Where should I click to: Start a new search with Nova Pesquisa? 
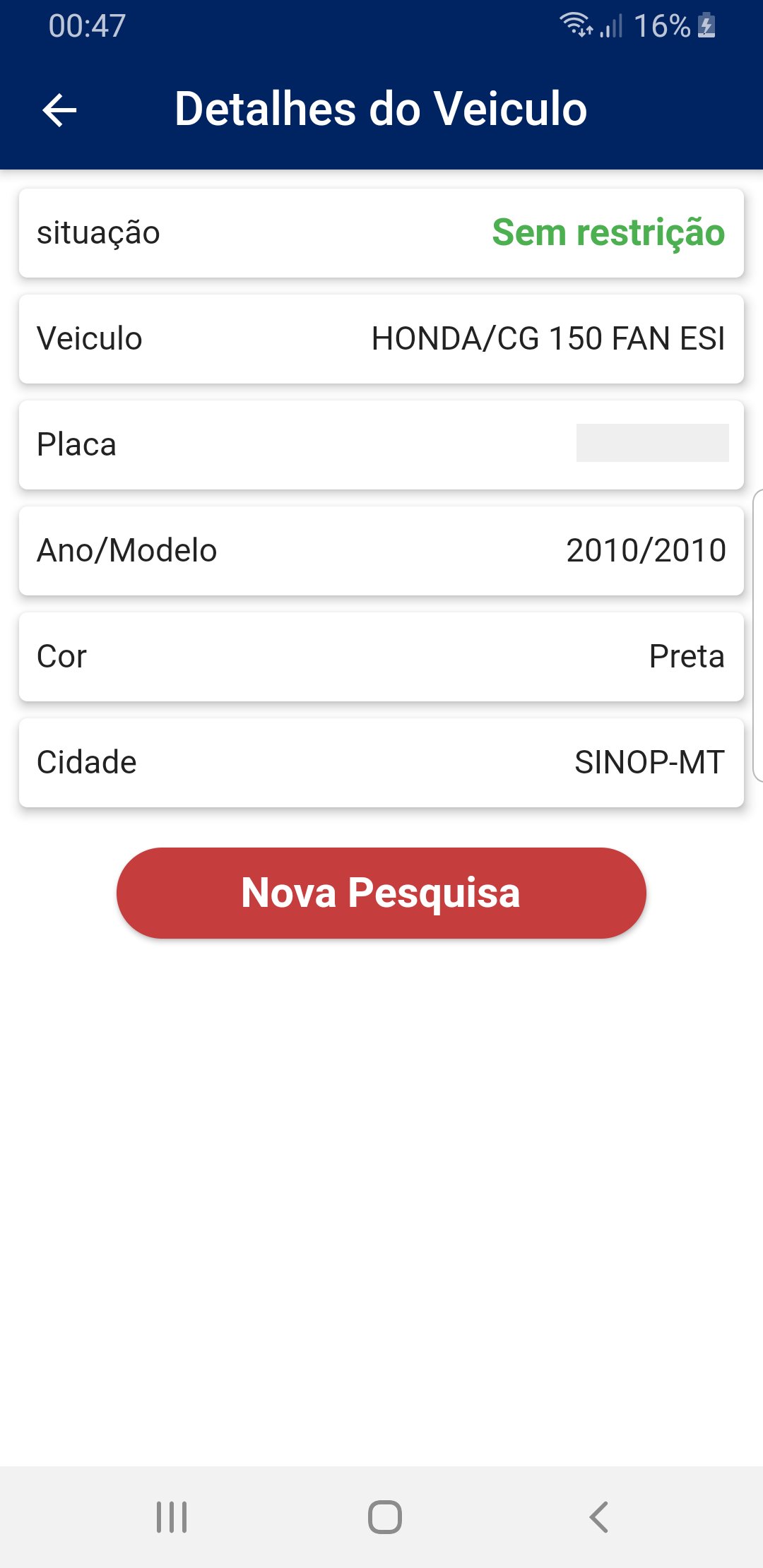[x=381, y=893]
